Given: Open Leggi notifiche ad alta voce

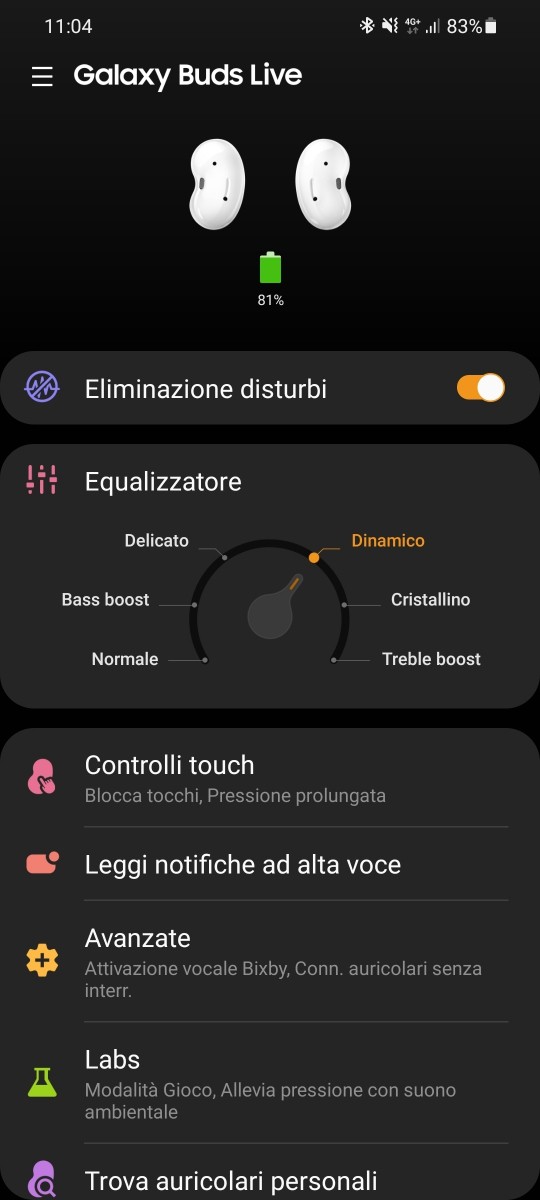Looking at the screenshot, I should point(270,864).
